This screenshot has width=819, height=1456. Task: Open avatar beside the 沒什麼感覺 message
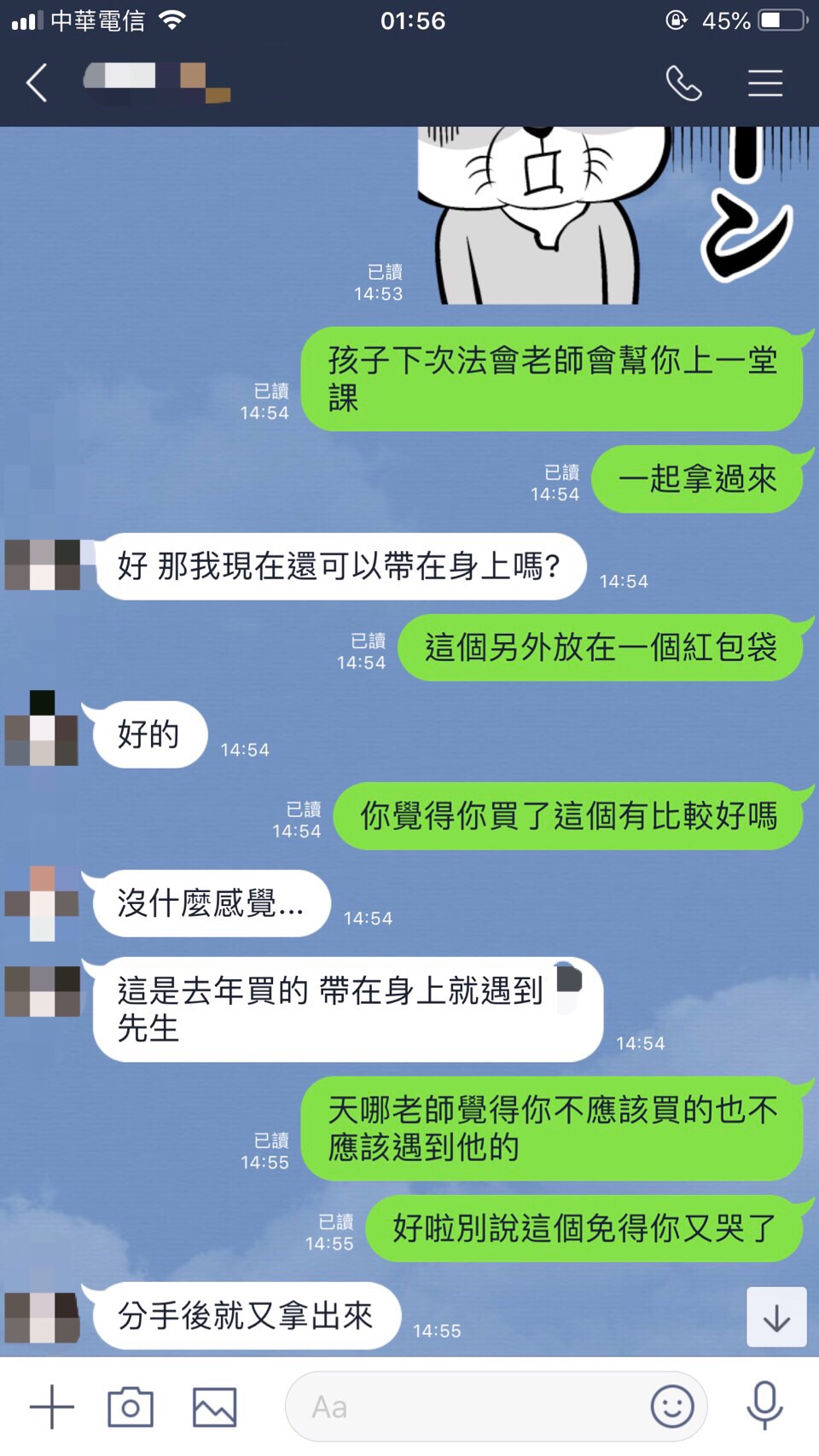click(x=42, y=903)
